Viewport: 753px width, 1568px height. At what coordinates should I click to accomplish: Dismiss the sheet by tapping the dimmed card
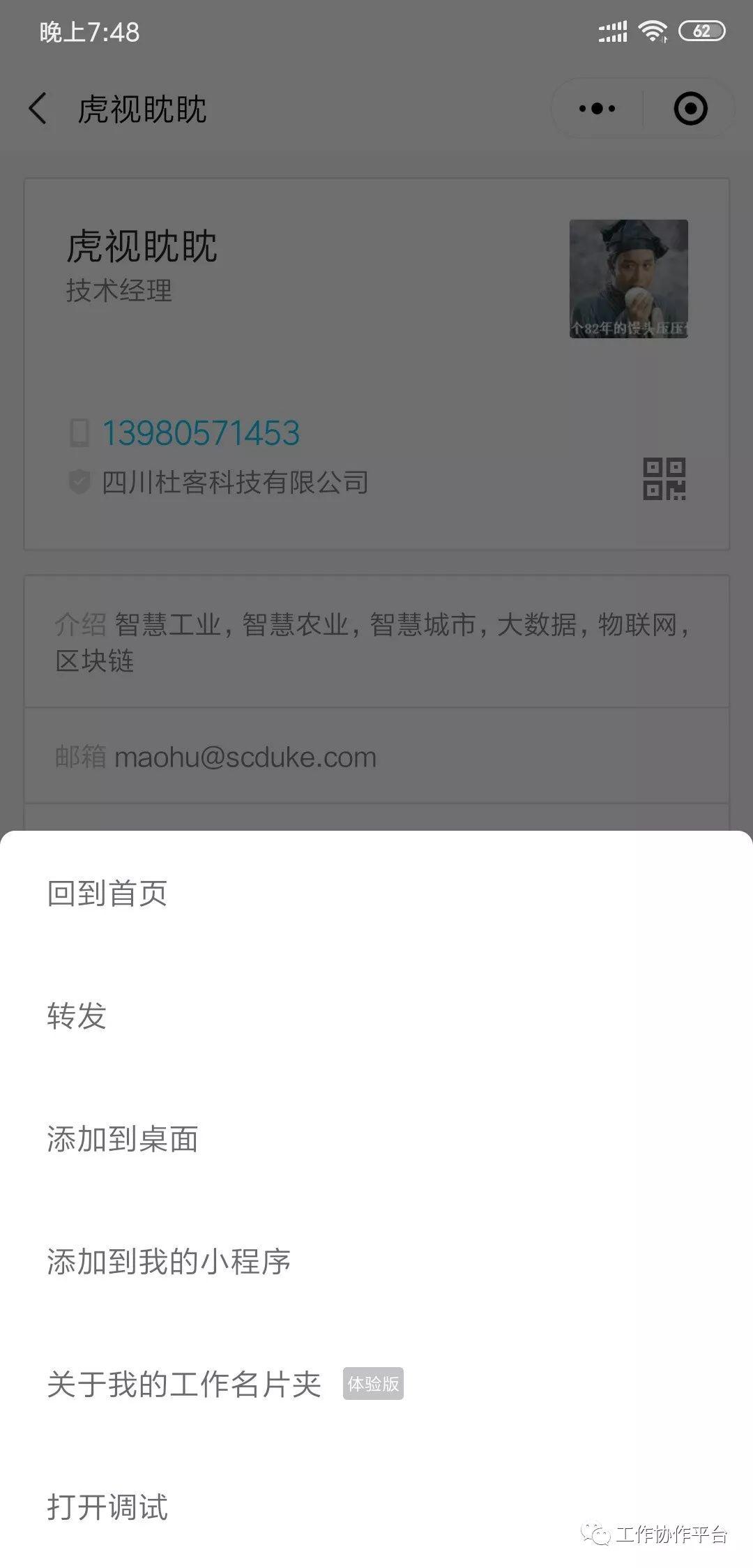(x=376, y=363)
